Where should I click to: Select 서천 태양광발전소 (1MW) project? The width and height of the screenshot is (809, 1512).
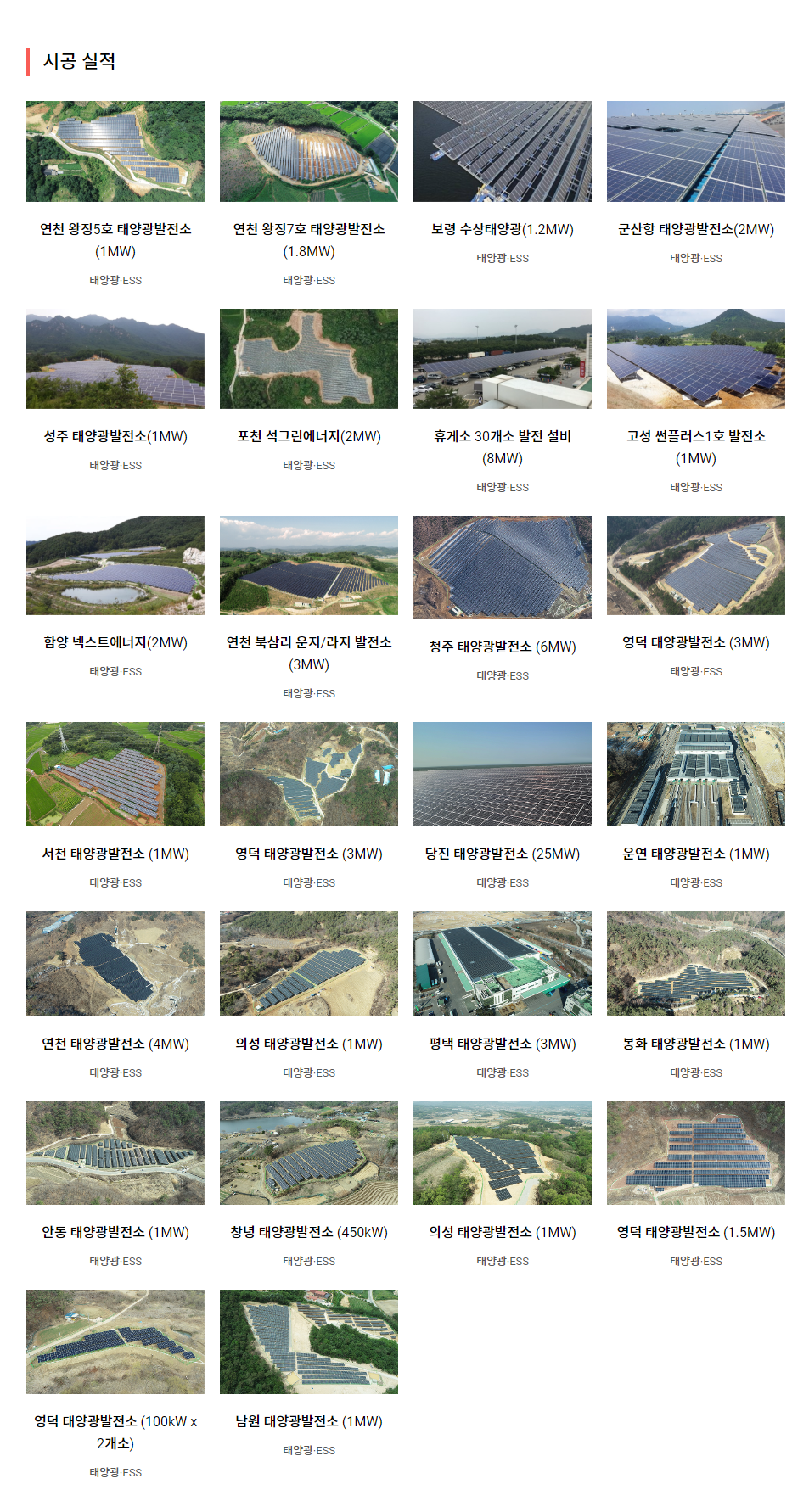point(115,774)
